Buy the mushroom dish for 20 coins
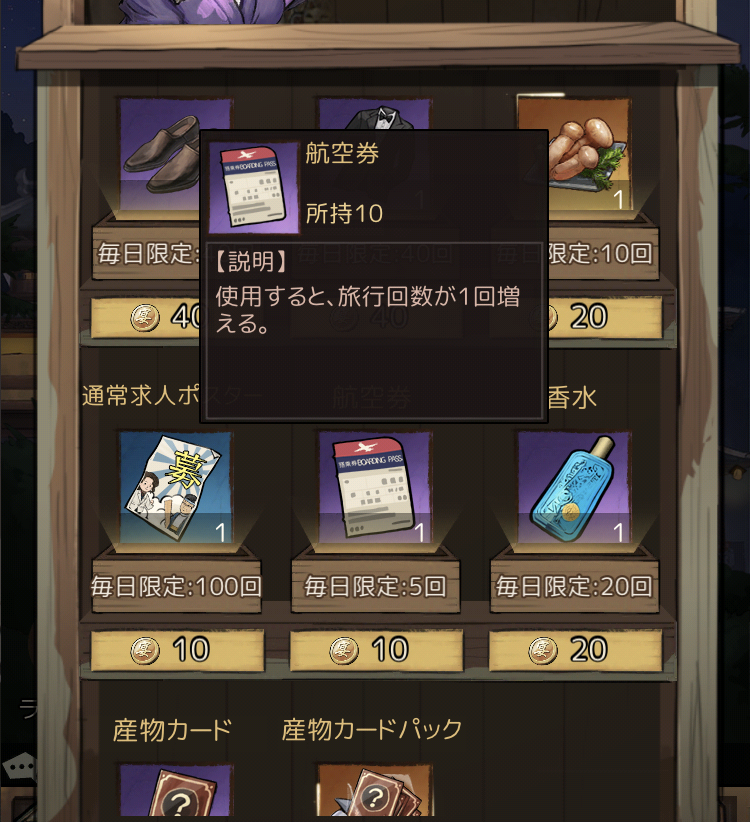750x822 pixels. pyautogui.click(x=600, y=317)
